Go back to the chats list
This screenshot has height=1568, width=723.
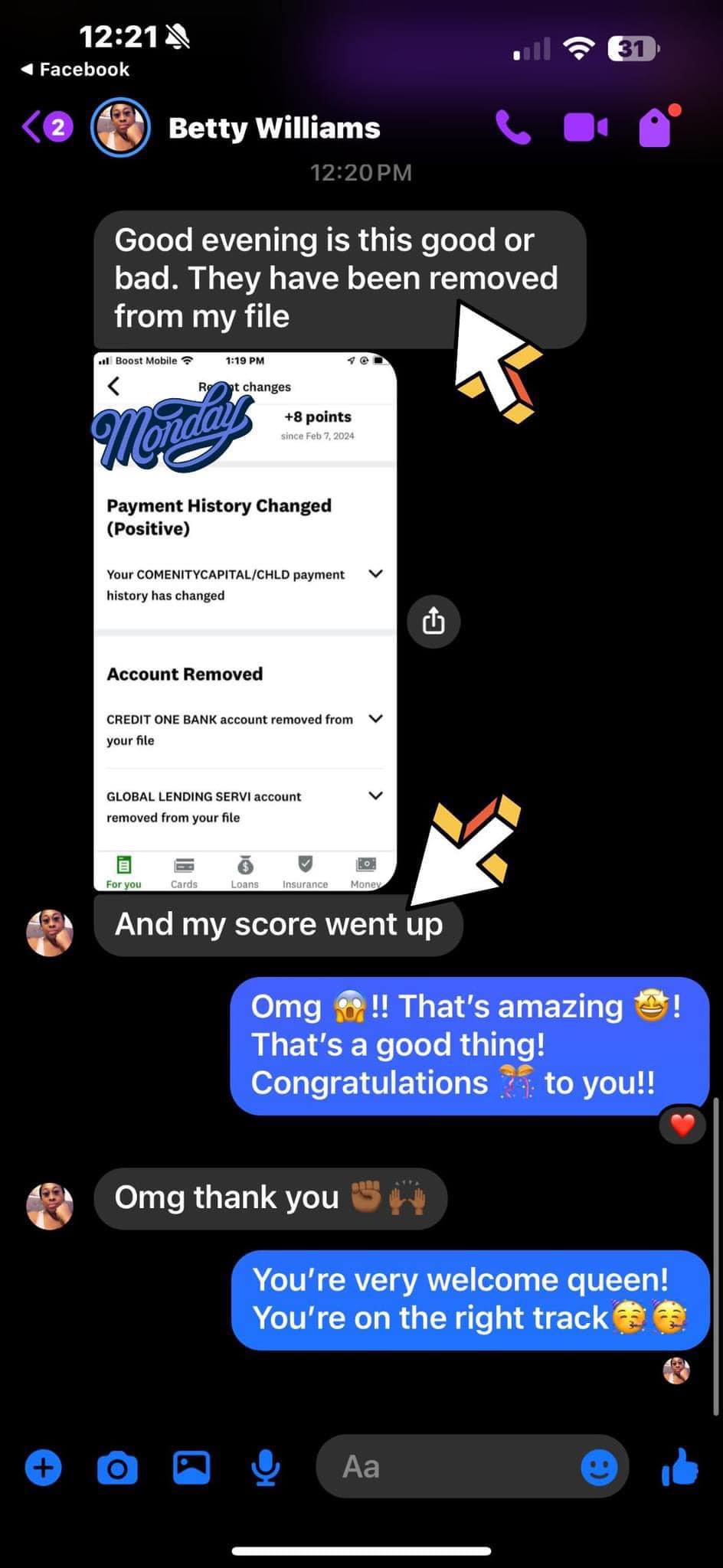[x=44, y=127]
